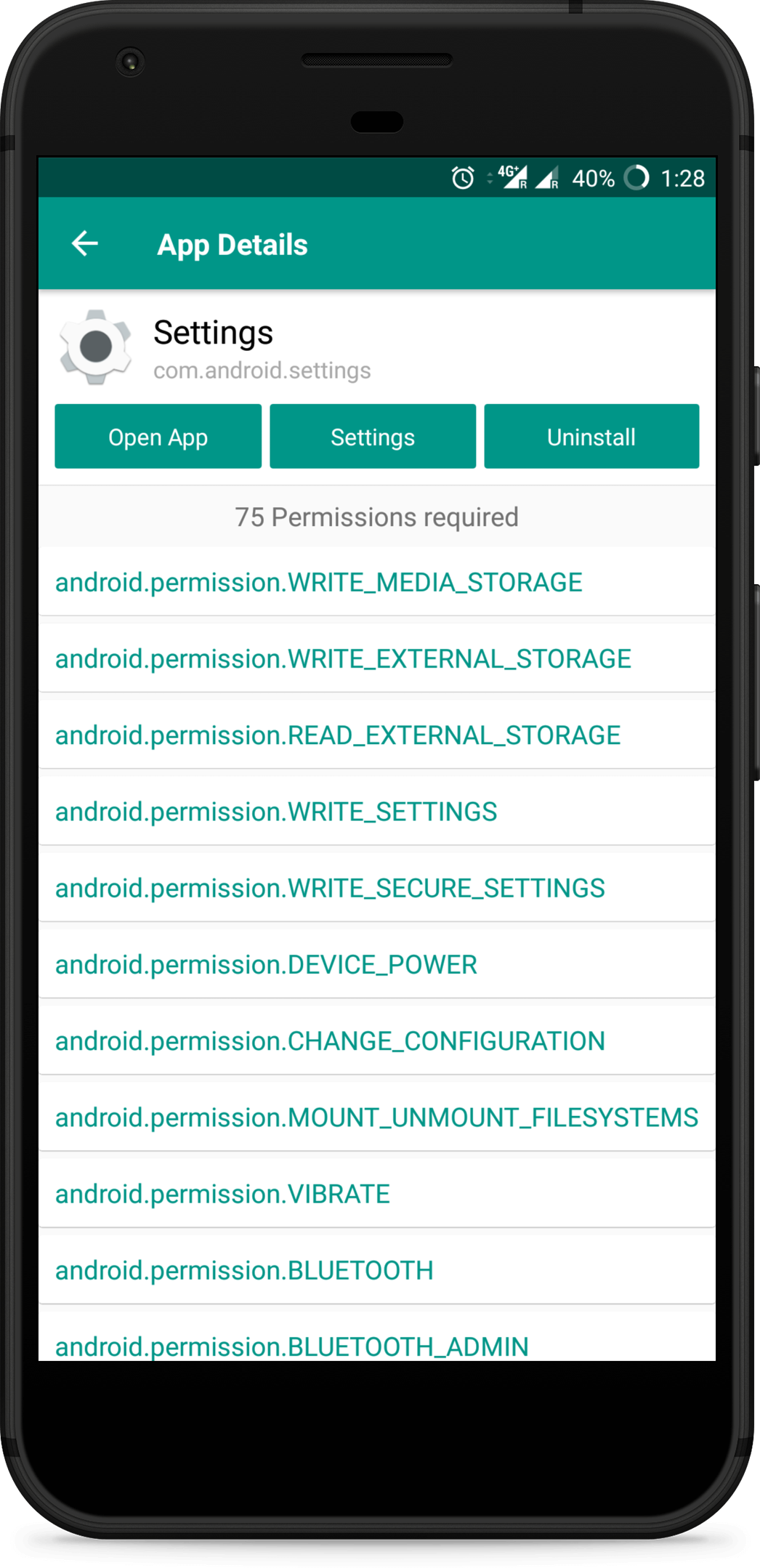
Task: Tap the Open App button
Action: (158, 437)
